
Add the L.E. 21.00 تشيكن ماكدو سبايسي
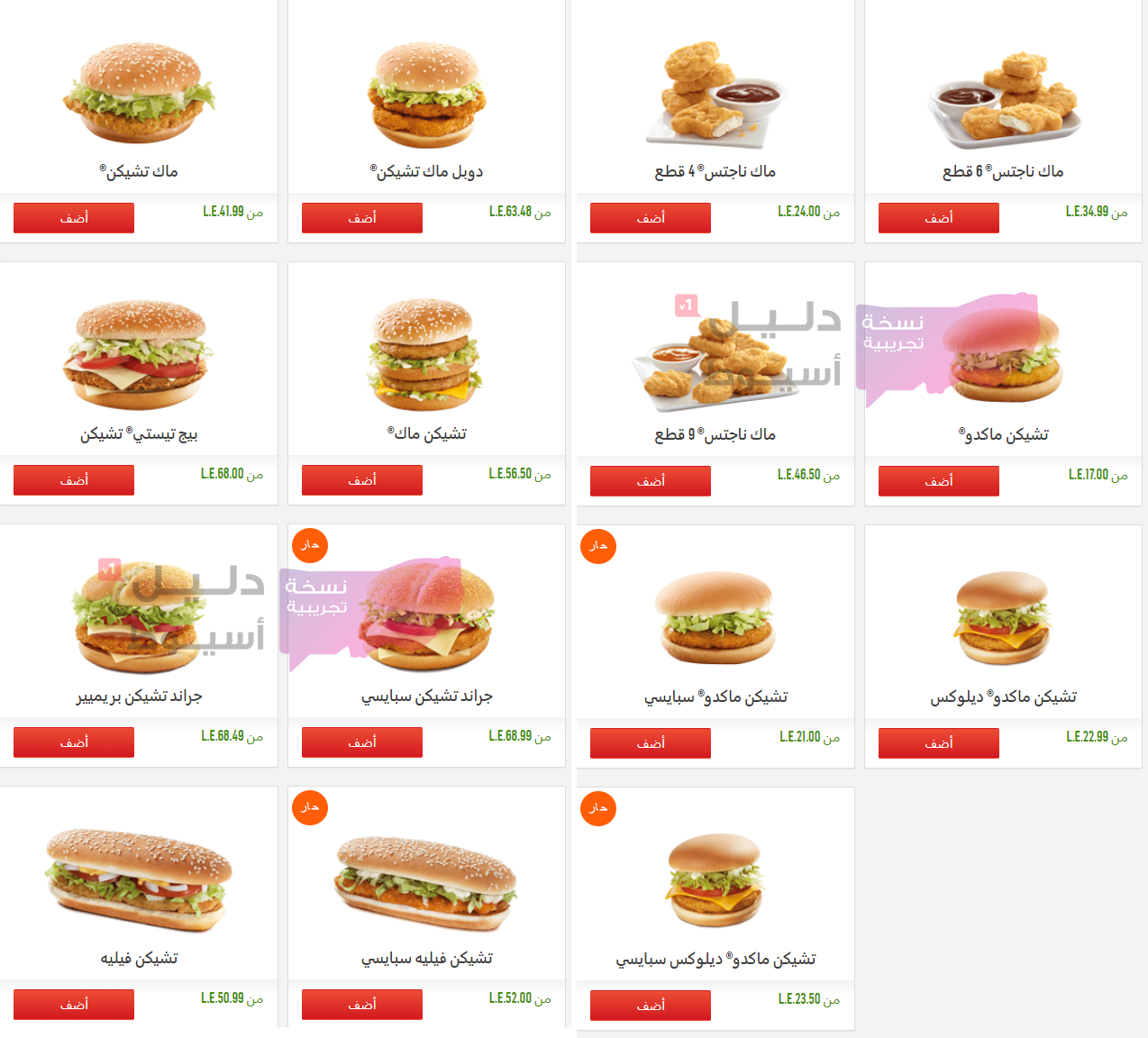pos(651,743)
